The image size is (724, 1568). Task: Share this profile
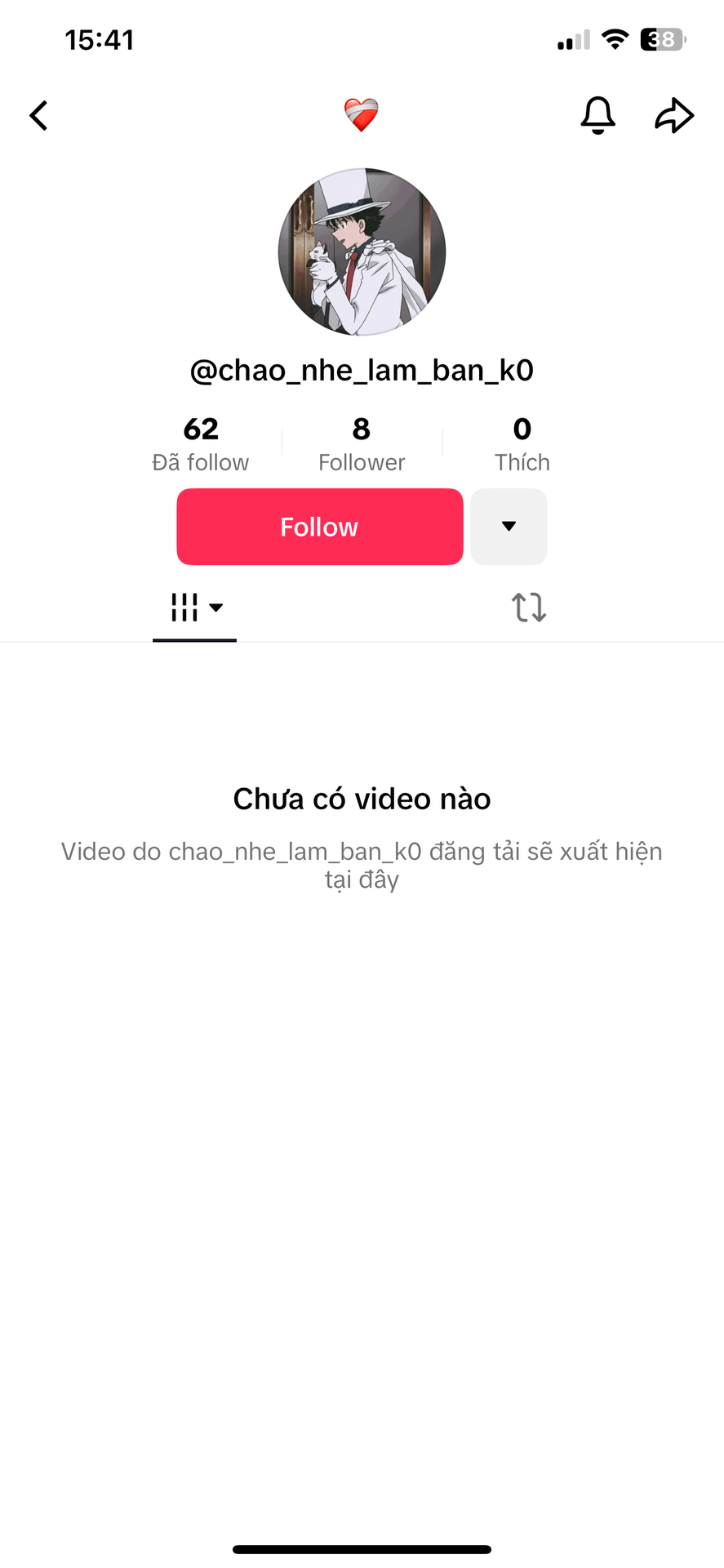point(674,115)
